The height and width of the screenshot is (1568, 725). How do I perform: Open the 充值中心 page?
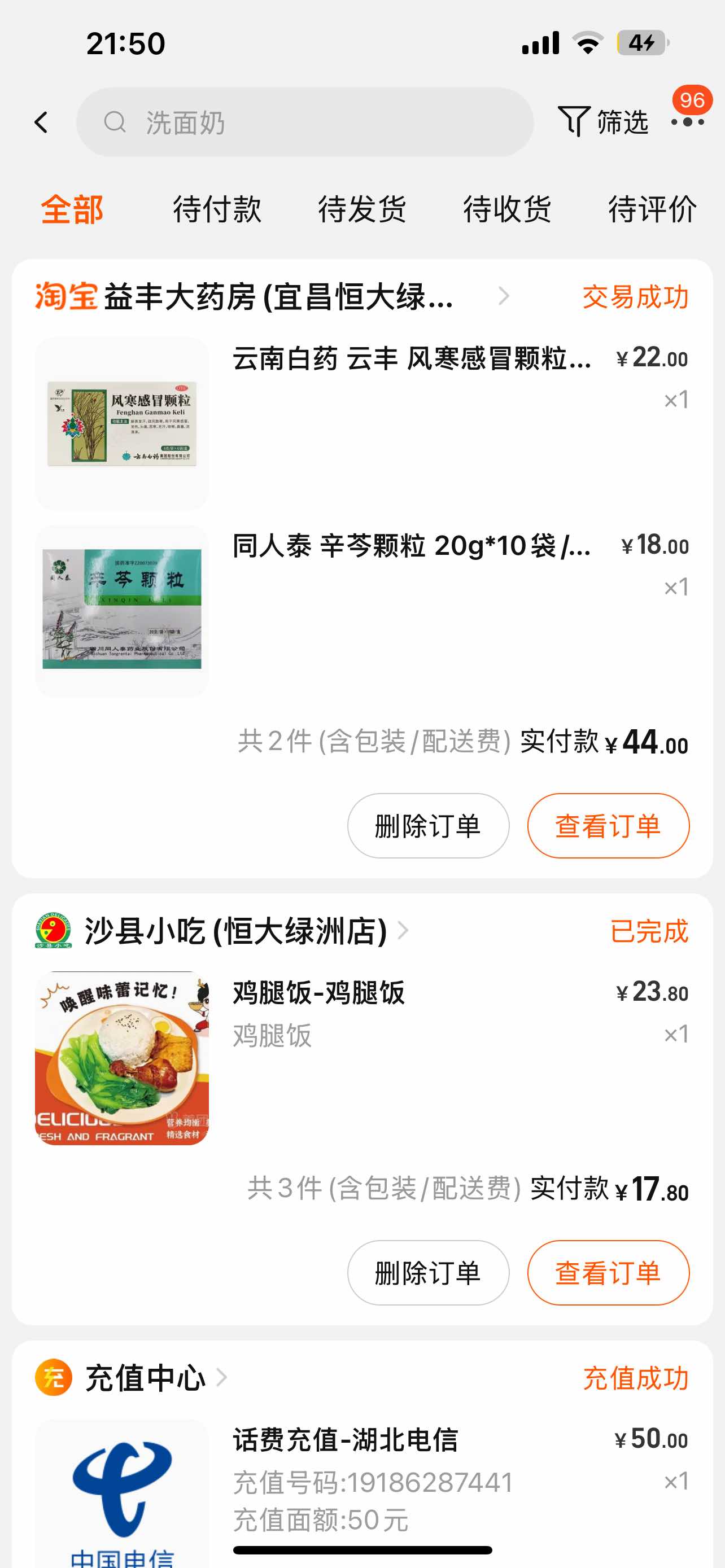(x=145, y=1377)
